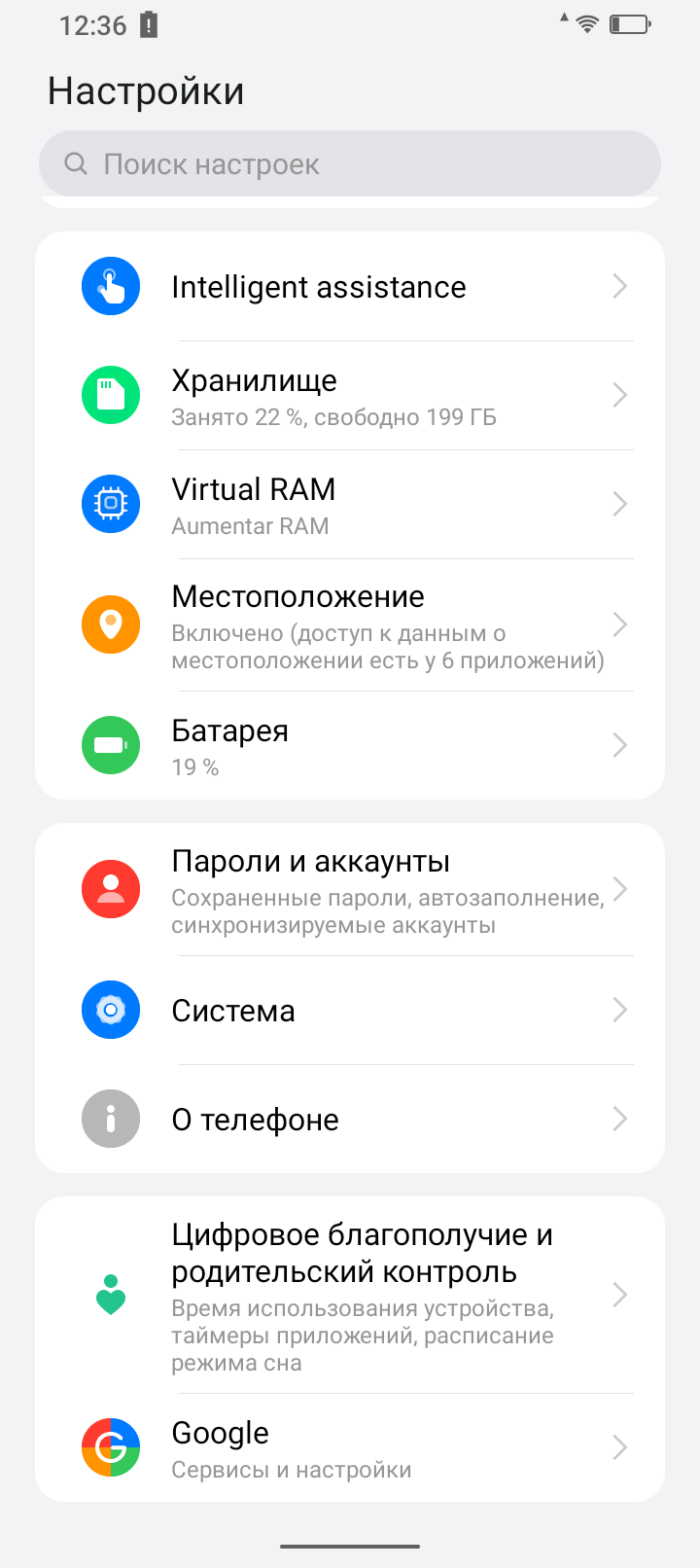The image size is (700, 1568).
Task: Open the Virtual RAM row
Action: 350,505
